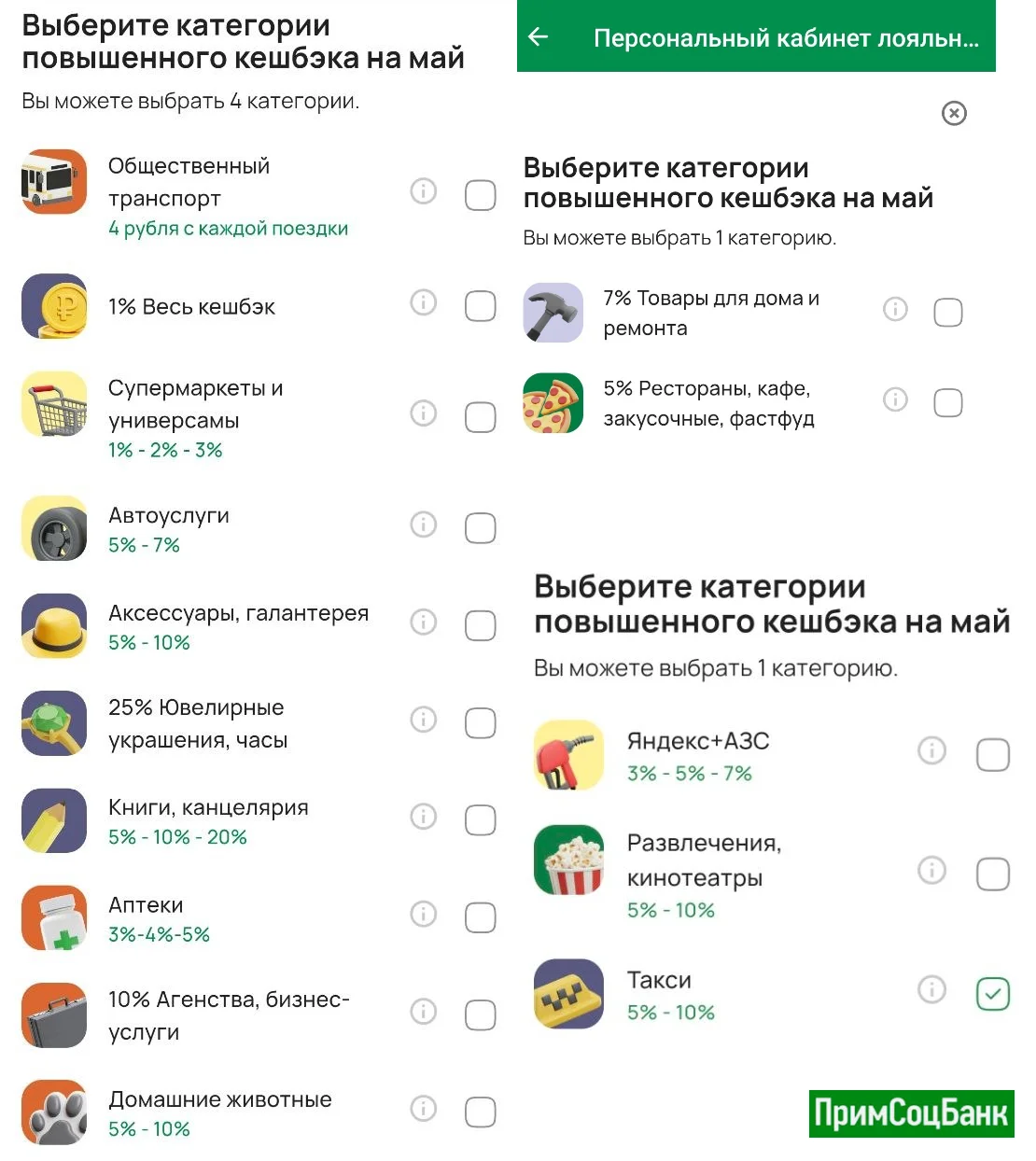Check the 7% Товары для дома checkbox

948,312
